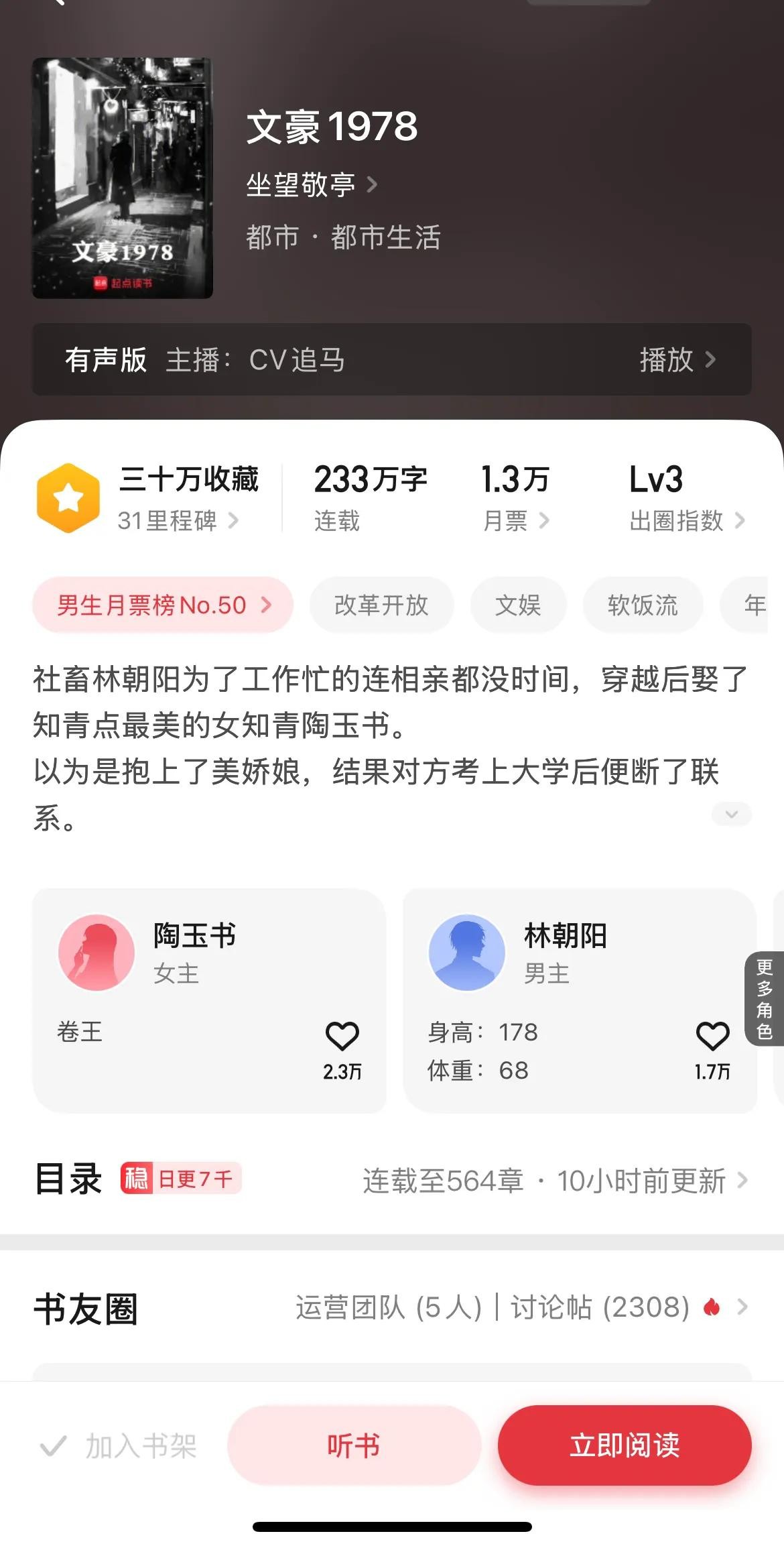The width and height of the screenshot is (784, 1548).
Task: Select the 软饭流 tag chip
Action: (643, 605)
